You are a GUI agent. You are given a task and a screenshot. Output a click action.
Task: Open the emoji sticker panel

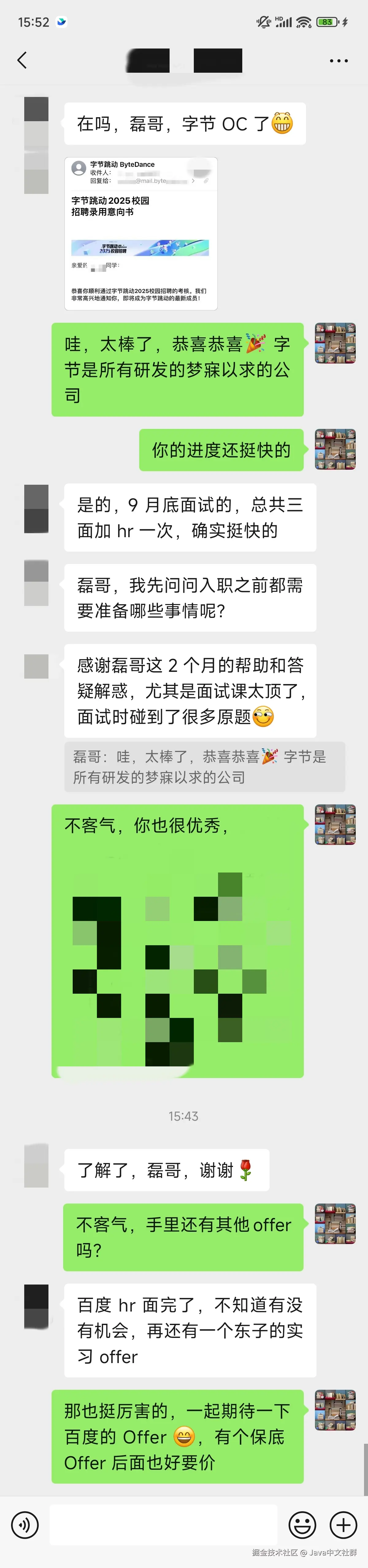[302, 1525]
